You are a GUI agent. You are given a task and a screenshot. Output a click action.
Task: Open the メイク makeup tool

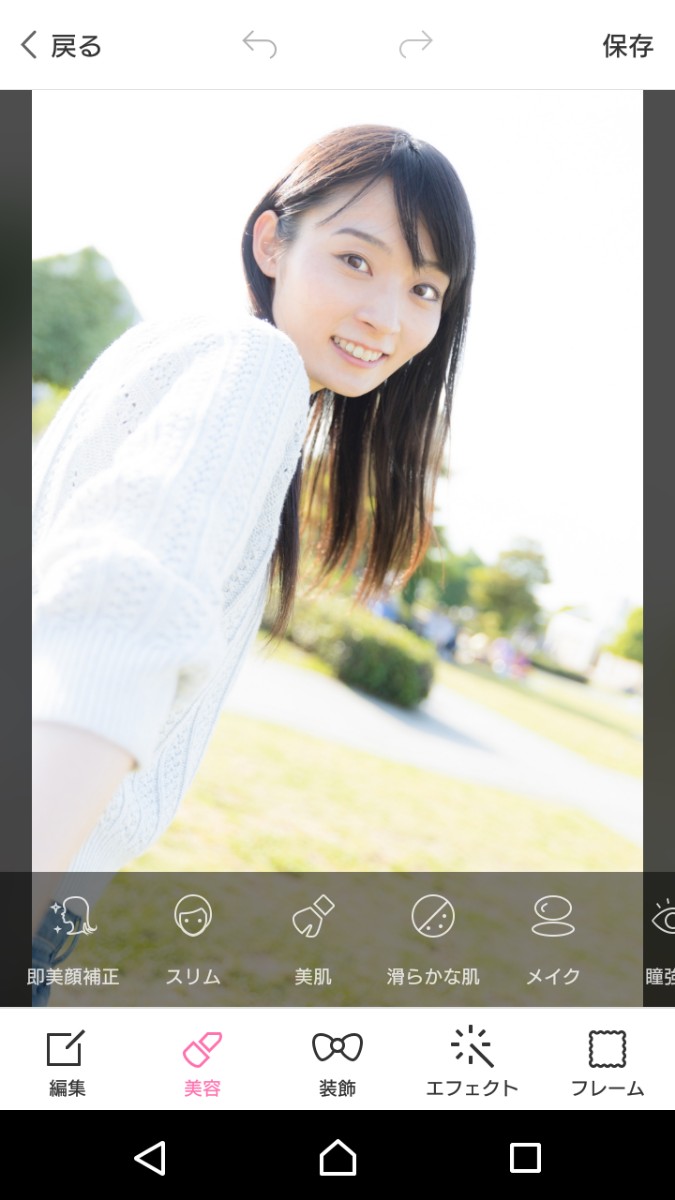[553, 938]
